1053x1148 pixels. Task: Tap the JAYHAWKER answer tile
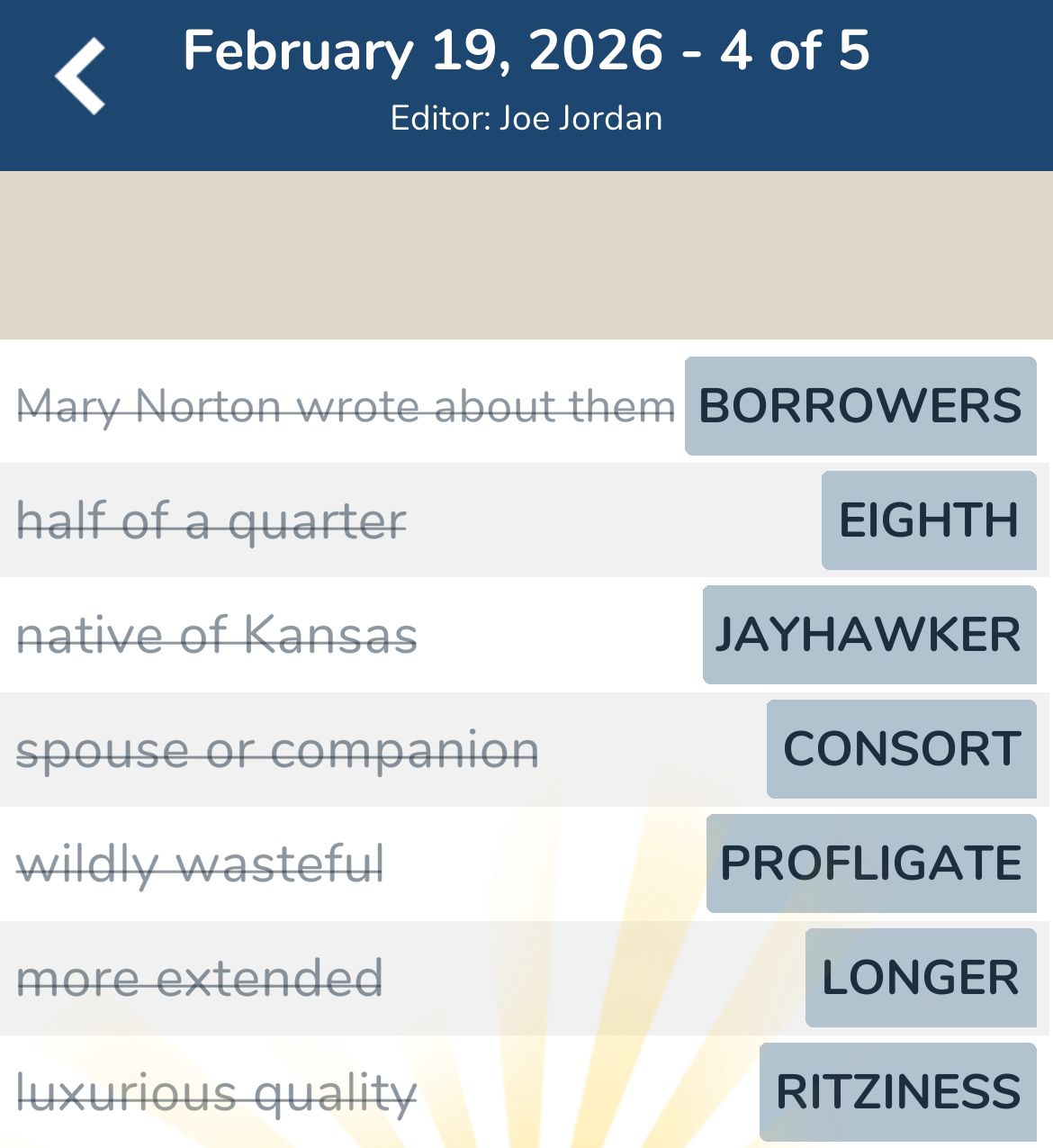[x=868, y=636]
